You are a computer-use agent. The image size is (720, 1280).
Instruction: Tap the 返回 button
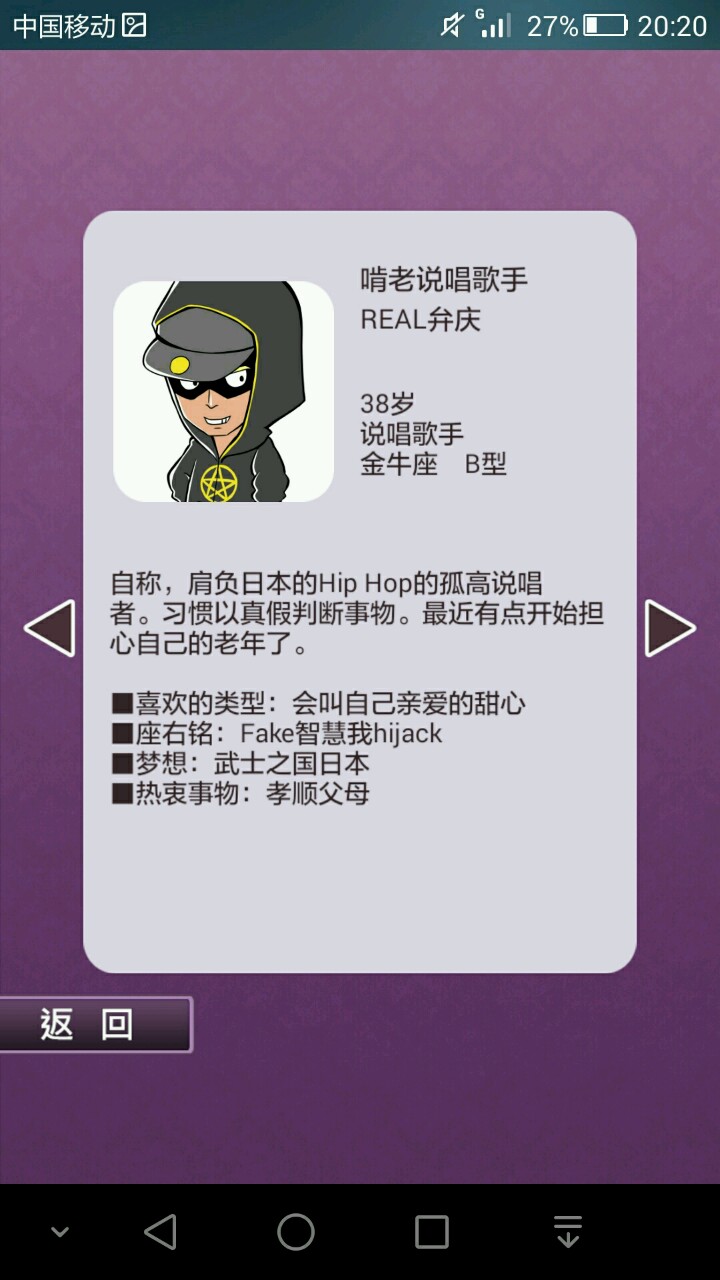[x=95, y=1024]
